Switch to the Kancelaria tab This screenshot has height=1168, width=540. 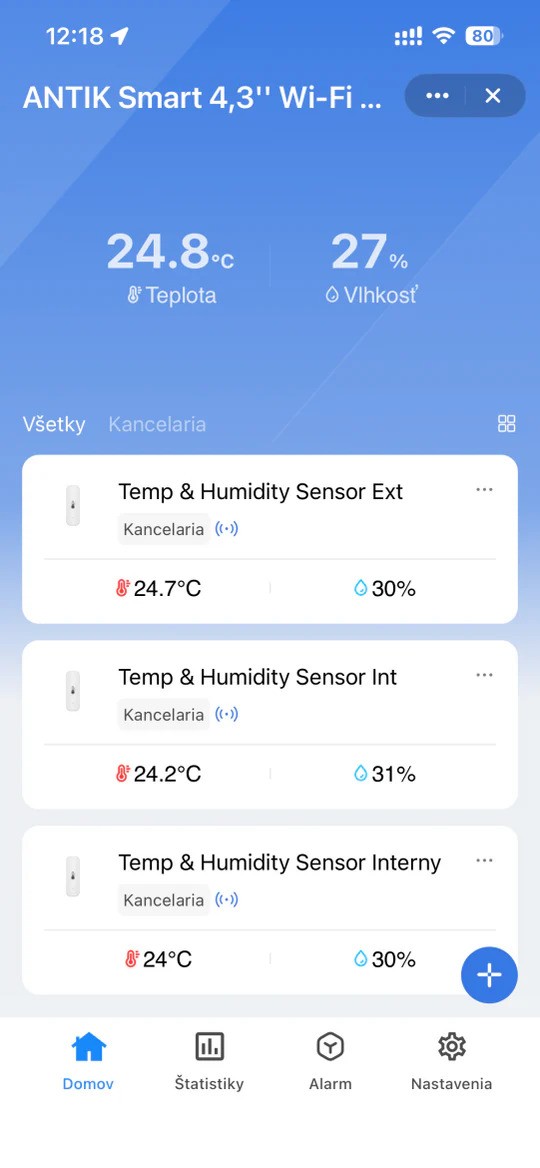point(157,425)
